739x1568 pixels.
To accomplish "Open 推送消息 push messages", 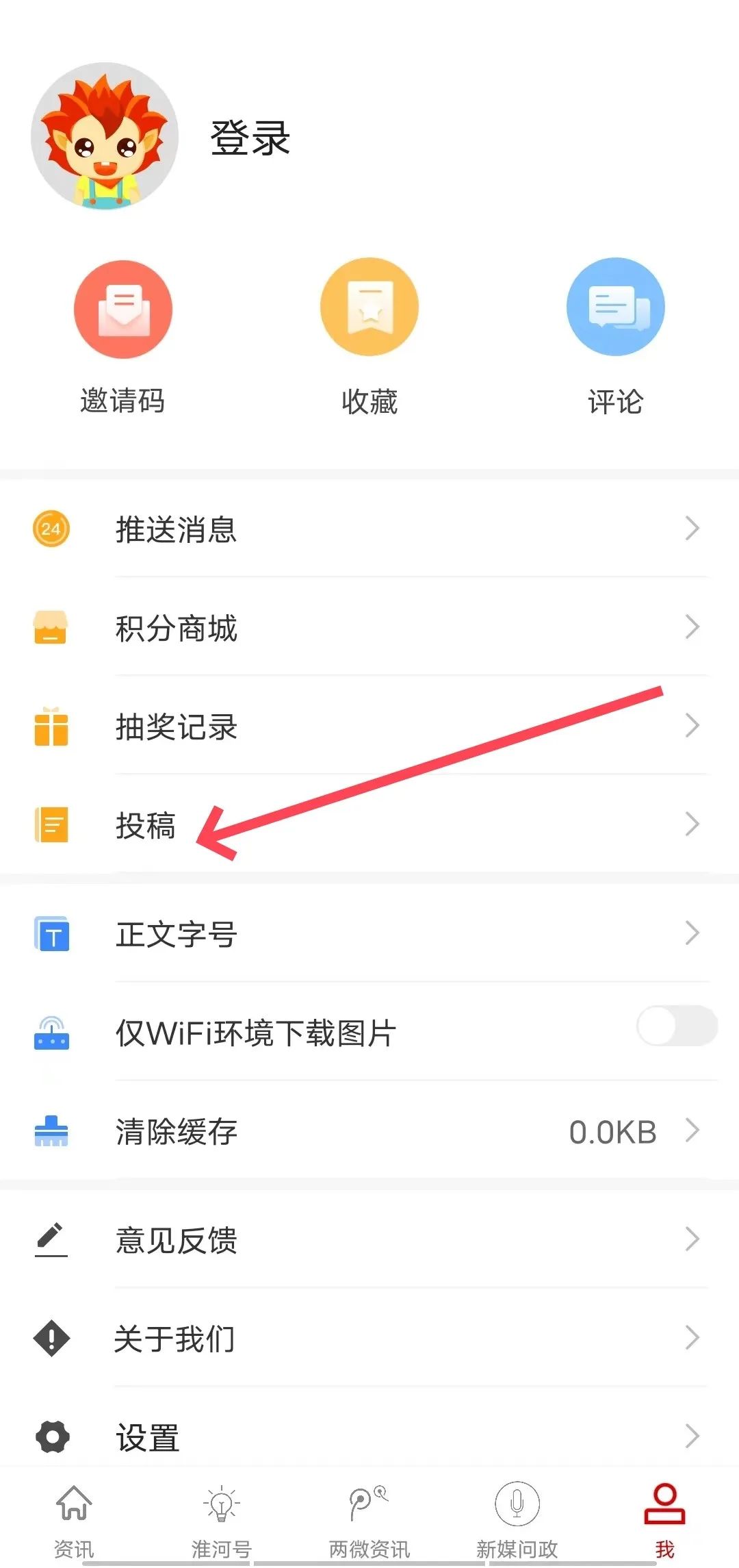I will [369, 529].
